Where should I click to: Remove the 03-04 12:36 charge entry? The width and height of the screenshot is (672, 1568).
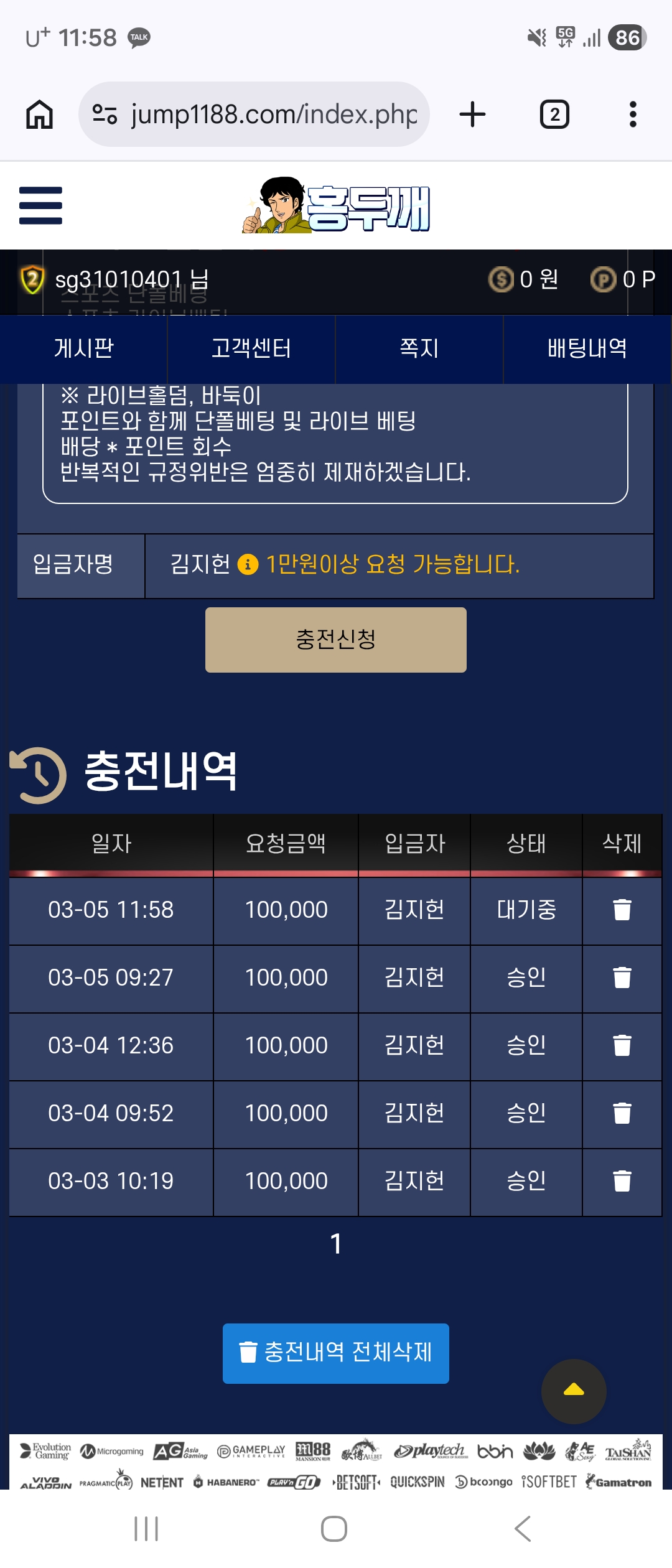point(622,1045)
